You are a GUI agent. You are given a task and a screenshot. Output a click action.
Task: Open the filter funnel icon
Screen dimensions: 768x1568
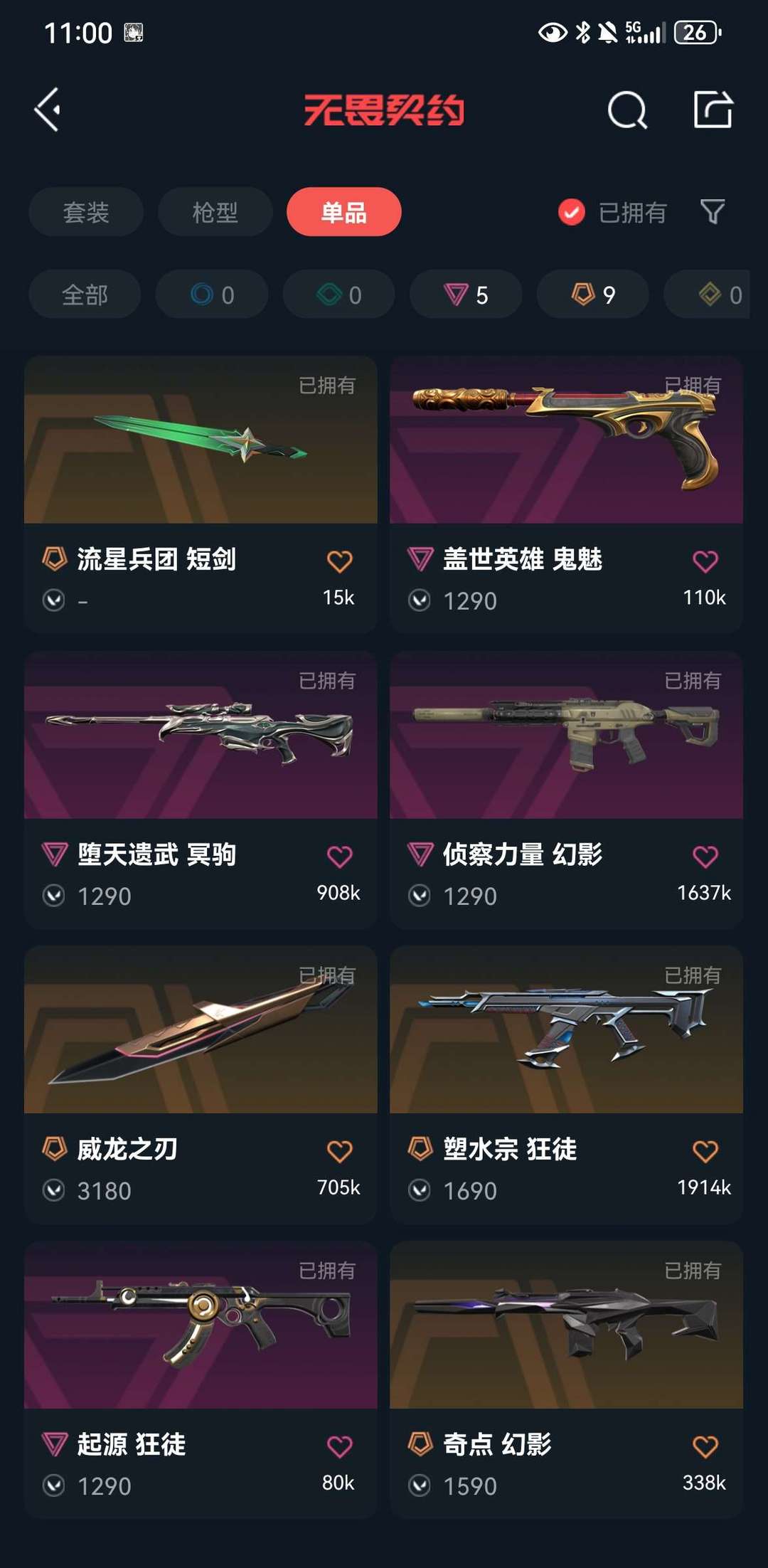pos(713,211)
